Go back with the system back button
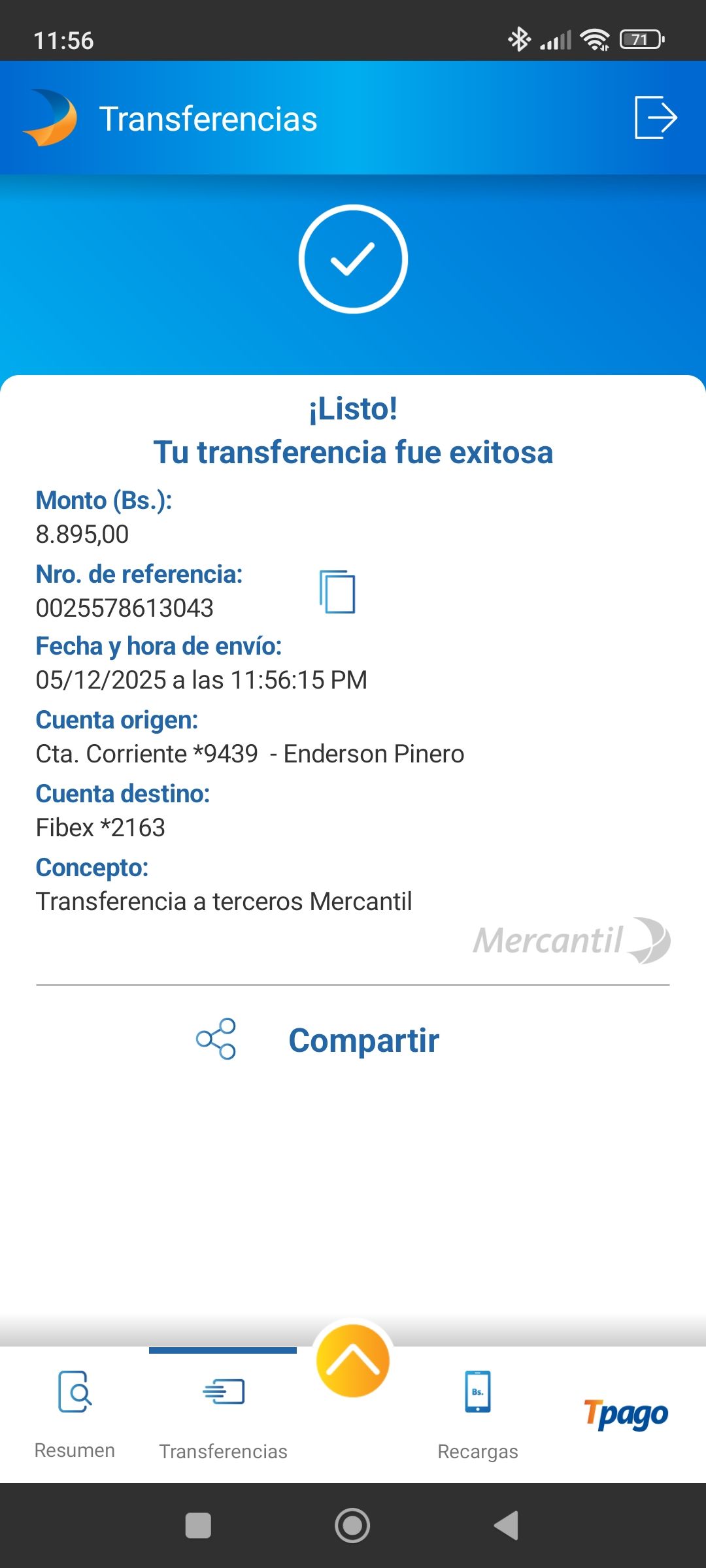 tap(507, 1526)
